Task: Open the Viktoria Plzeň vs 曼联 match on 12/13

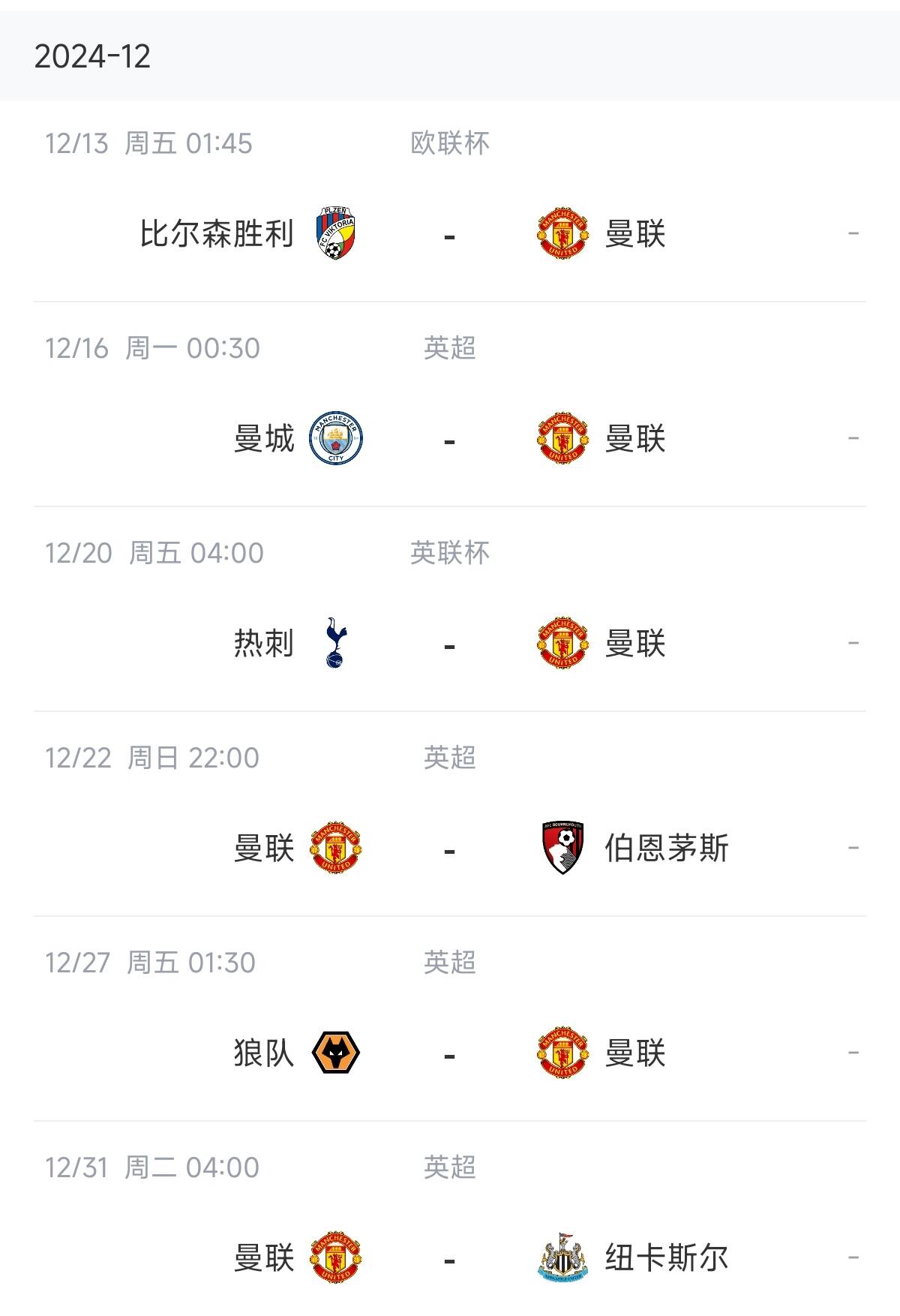Action: (x=450, y=234)
